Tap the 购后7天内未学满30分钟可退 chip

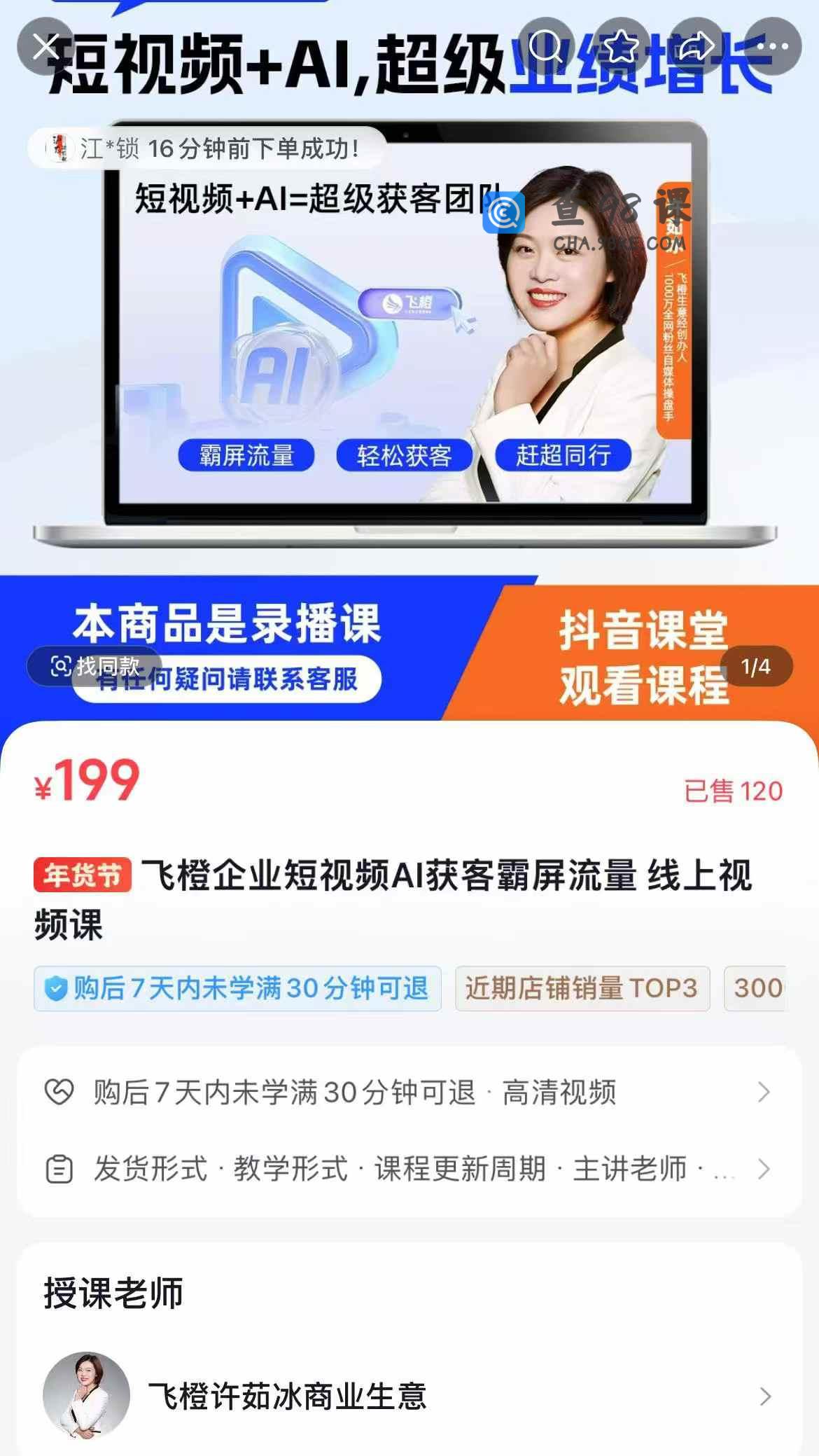(x=238, y=988)
